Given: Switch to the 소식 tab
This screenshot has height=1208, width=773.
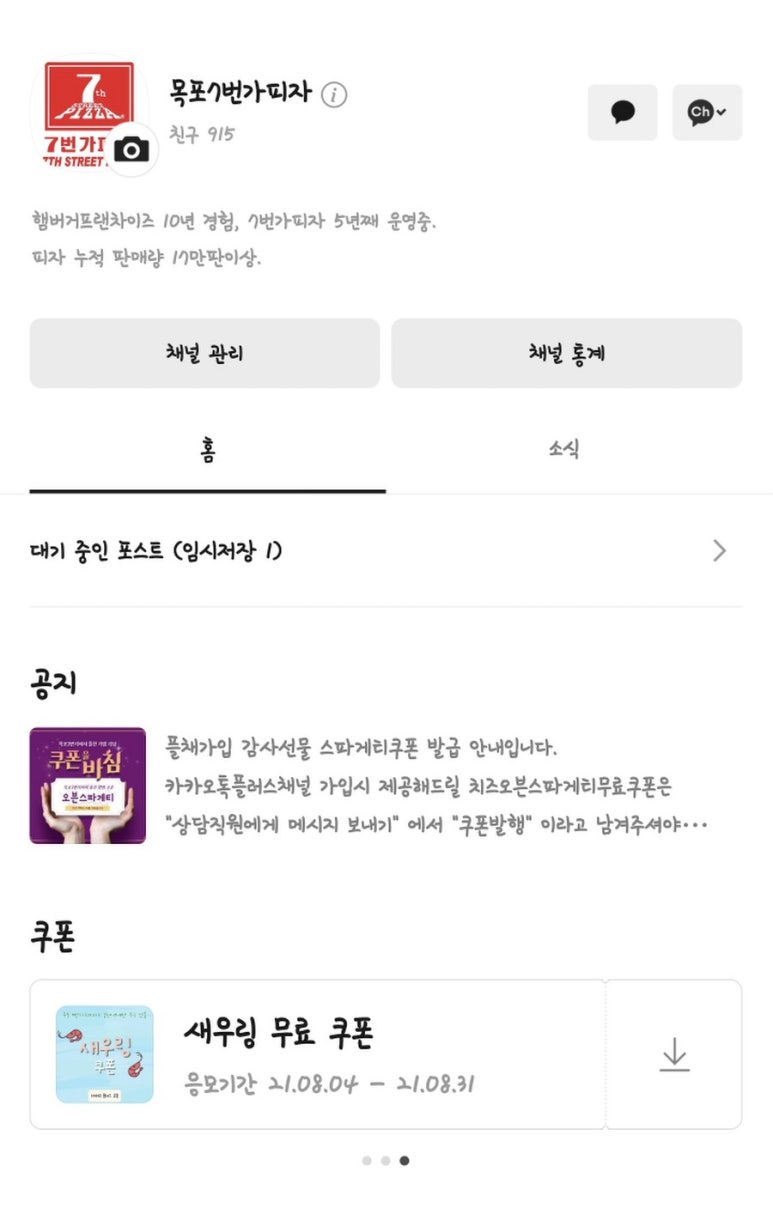Looking at the screenshot, I should pos(564,450).
